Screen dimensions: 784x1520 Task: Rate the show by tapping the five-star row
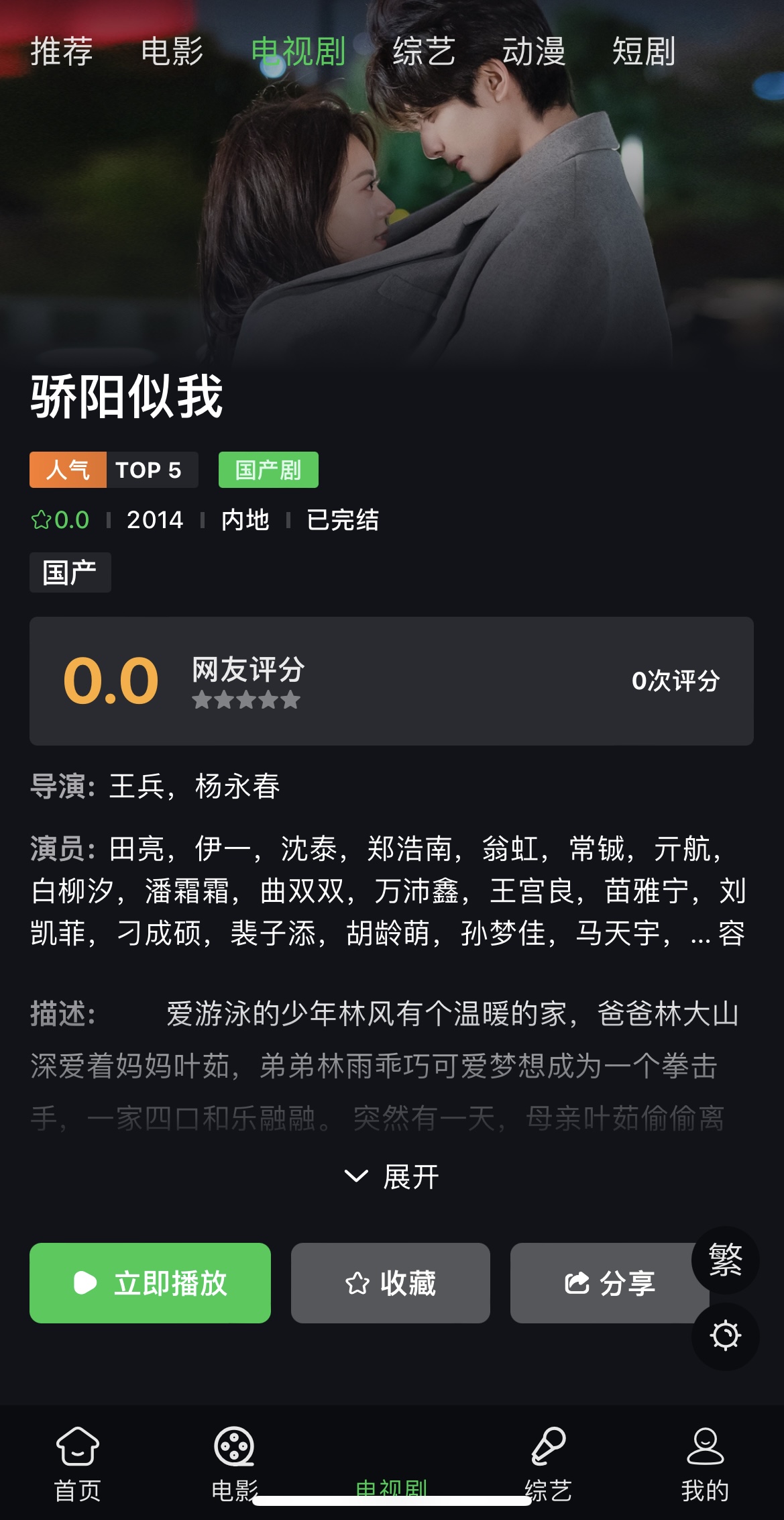[246, 701]
